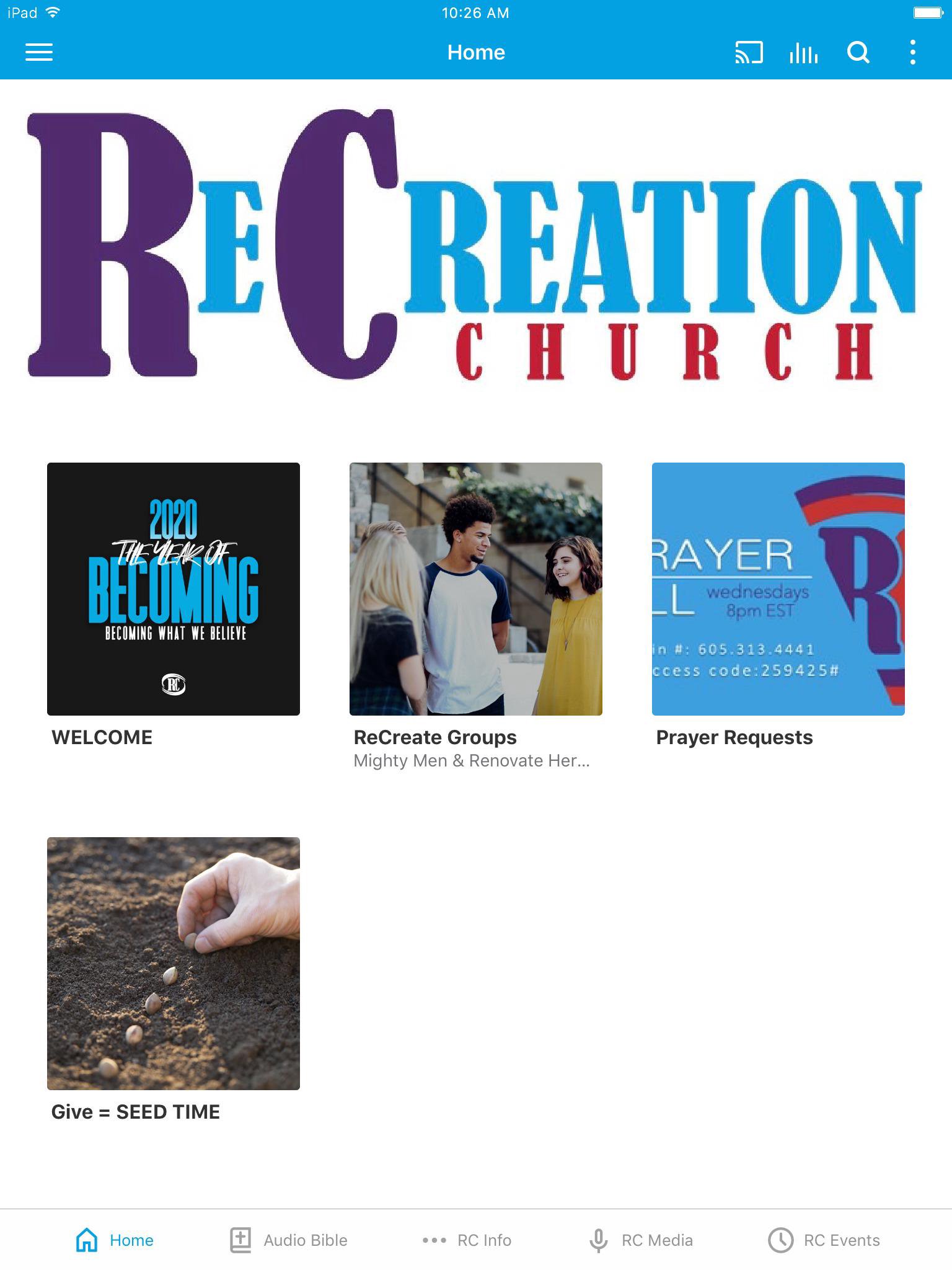Open the now playing audio bars icon
This screenshot has width=952, height=1270.
(803, 53)
